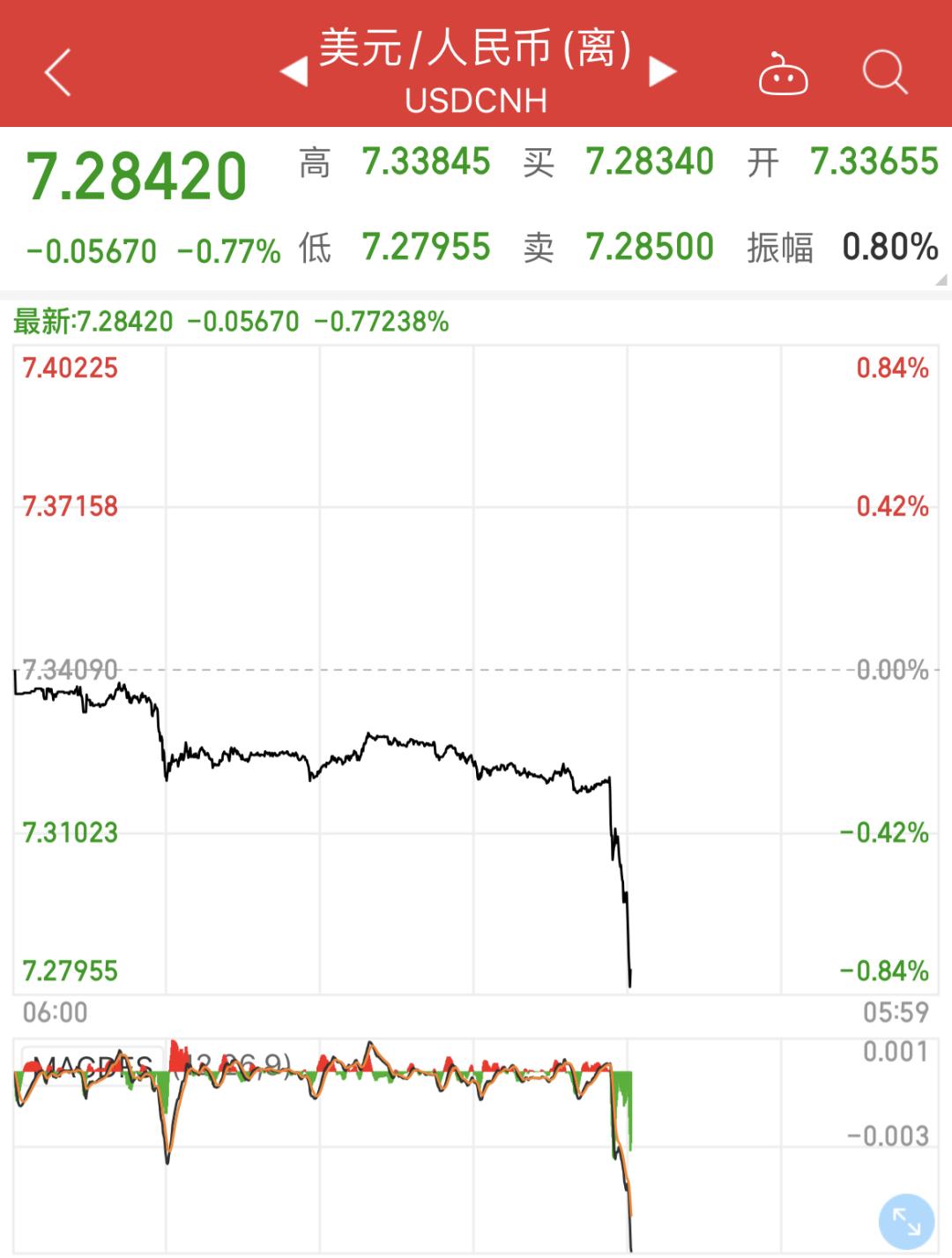Open search with the magnifier icon

pos(884,72)
